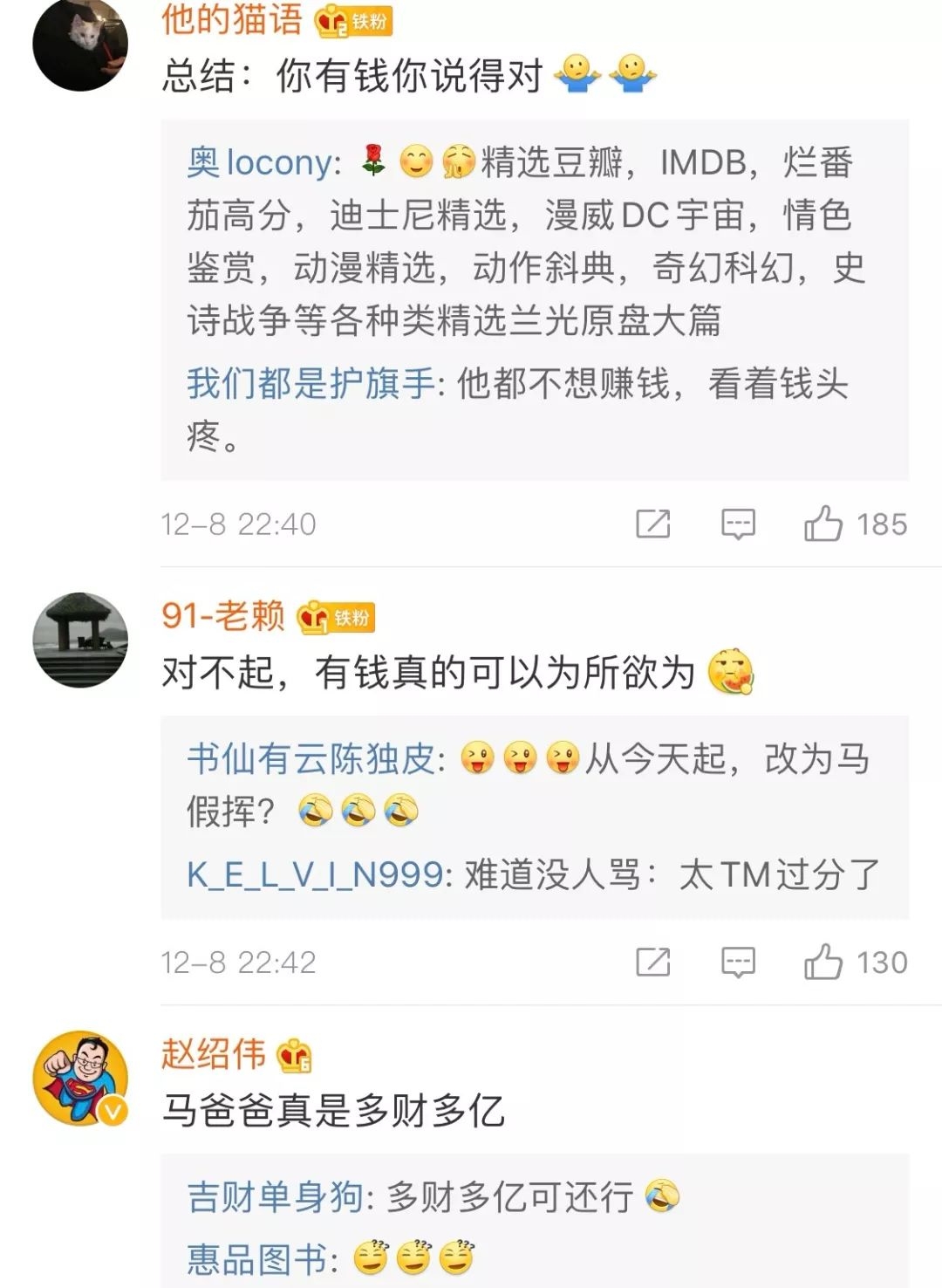Open 惠品图书's profile
Image resolution: width=942 pixels, height=1288 pixels.
coord(256,1259)
